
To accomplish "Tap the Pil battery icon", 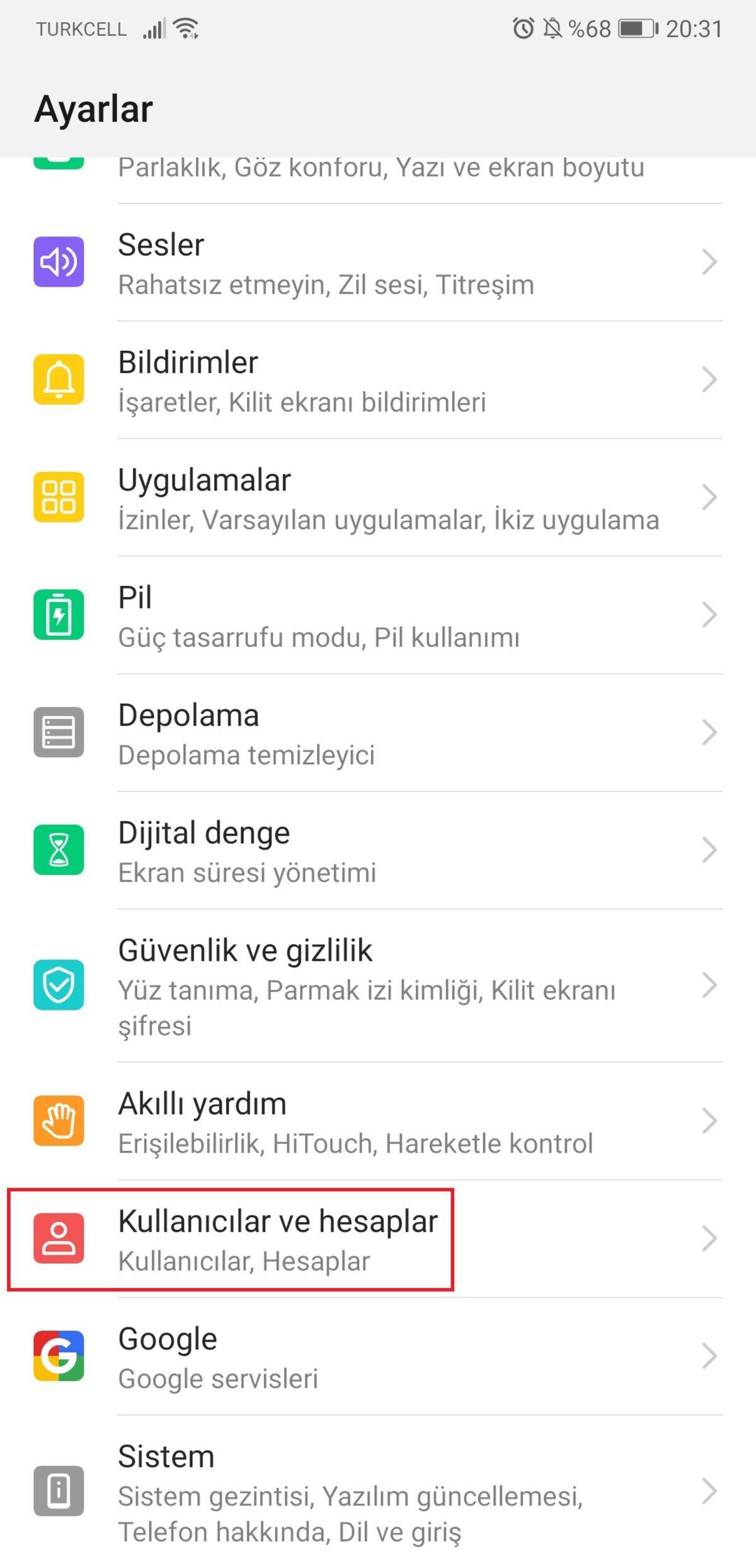I will [x=58, y=614].
